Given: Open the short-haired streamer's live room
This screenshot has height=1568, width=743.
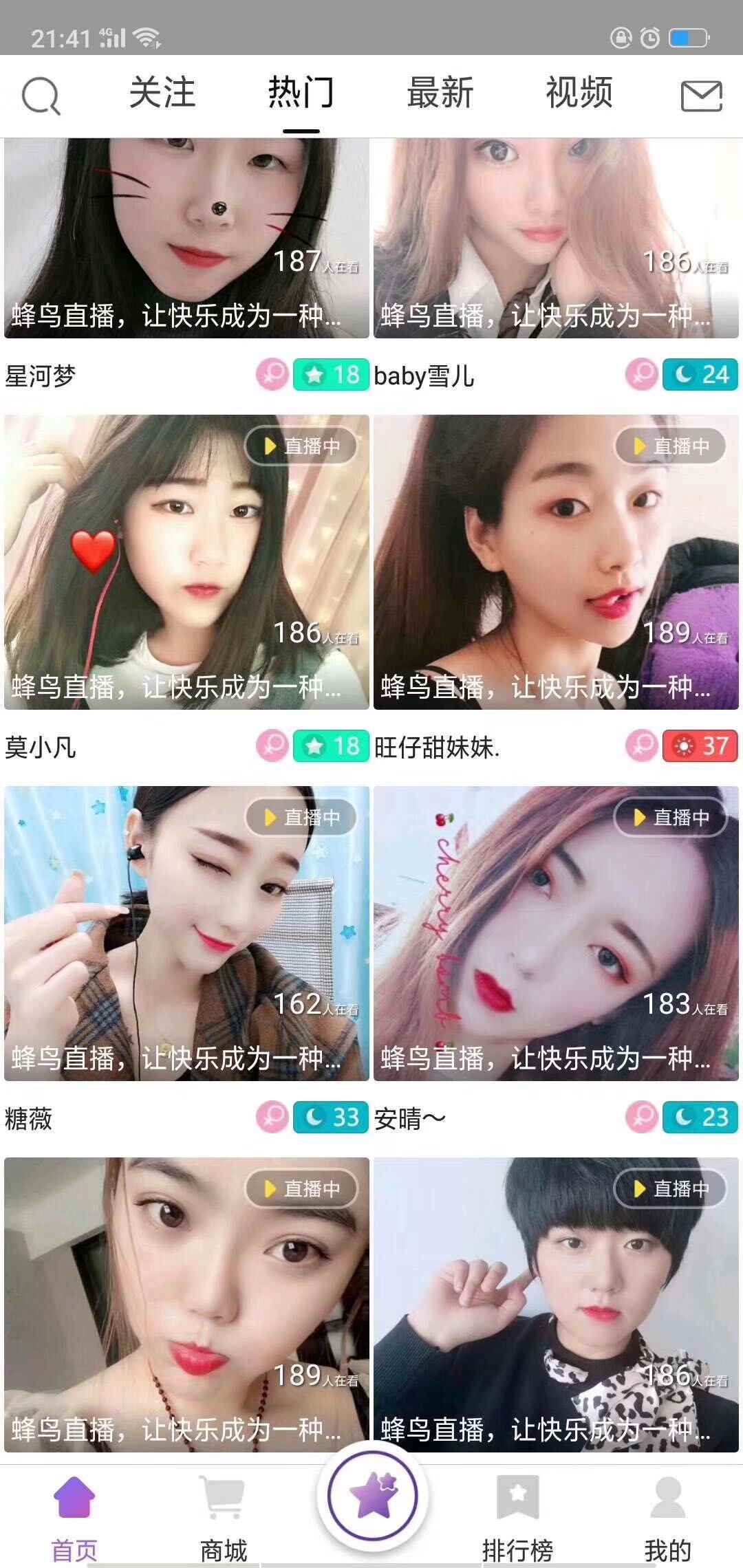Looking at the screenshot, I should point(556,1305).
